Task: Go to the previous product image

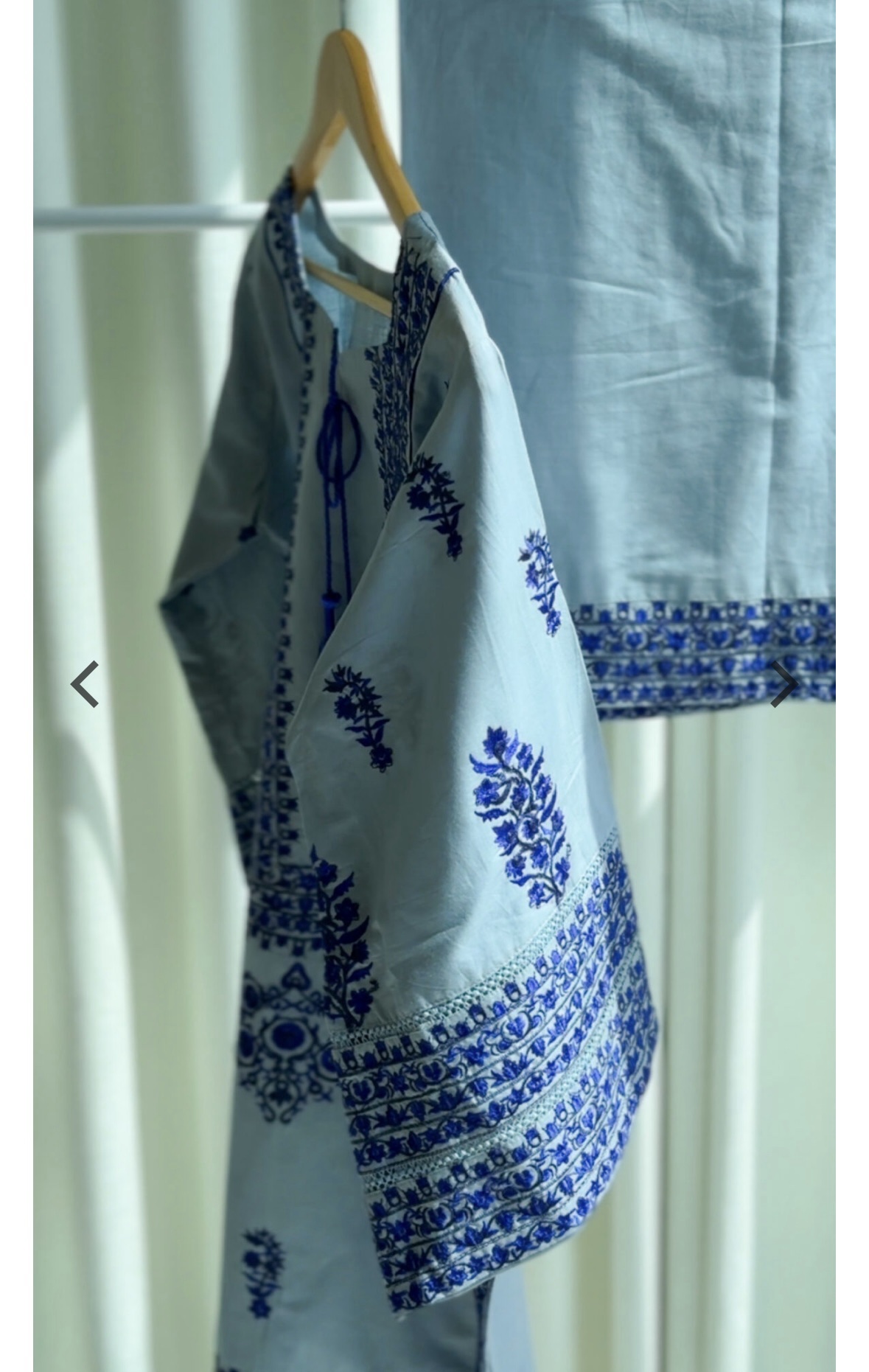Action: coord(85,684)
